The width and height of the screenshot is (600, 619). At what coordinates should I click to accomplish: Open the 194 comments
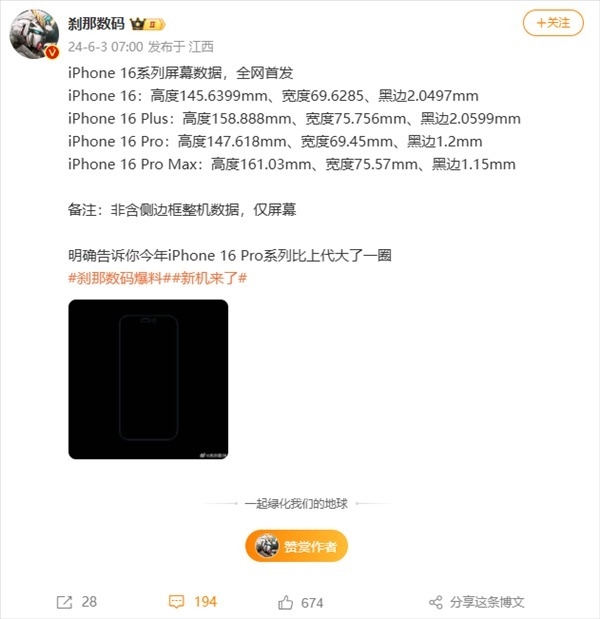192,602
